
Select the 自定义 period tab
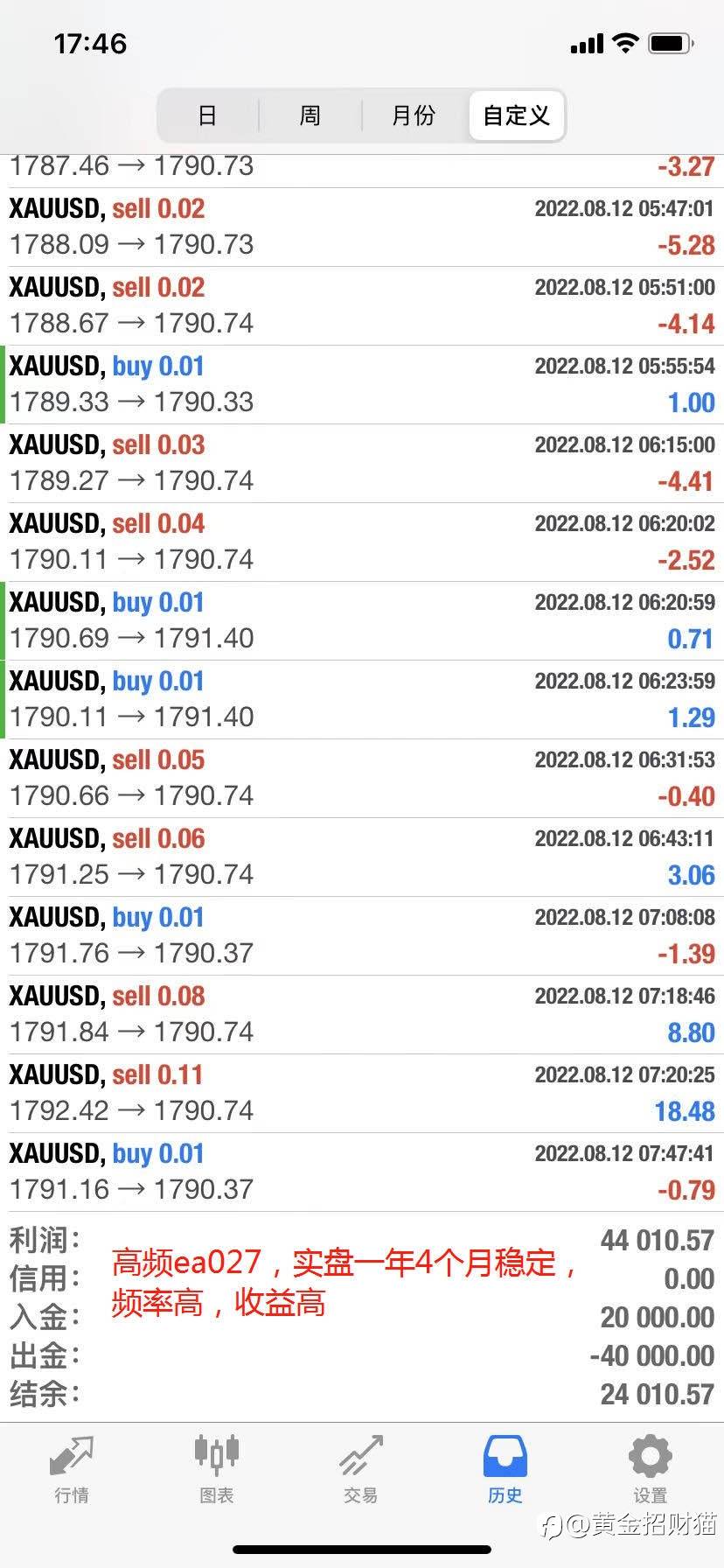516,115
